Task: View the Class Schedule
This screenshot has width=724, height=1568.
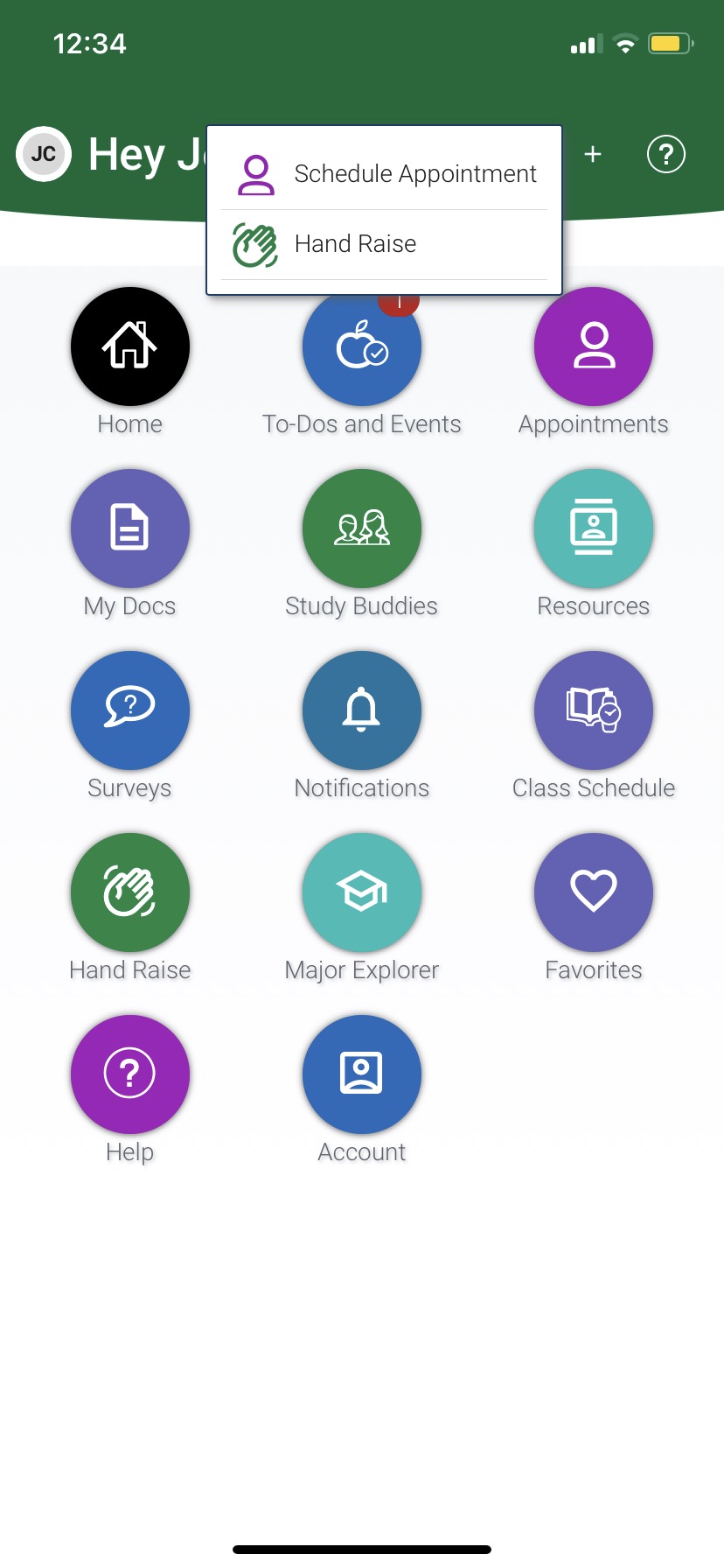Action: click(594, 711)
